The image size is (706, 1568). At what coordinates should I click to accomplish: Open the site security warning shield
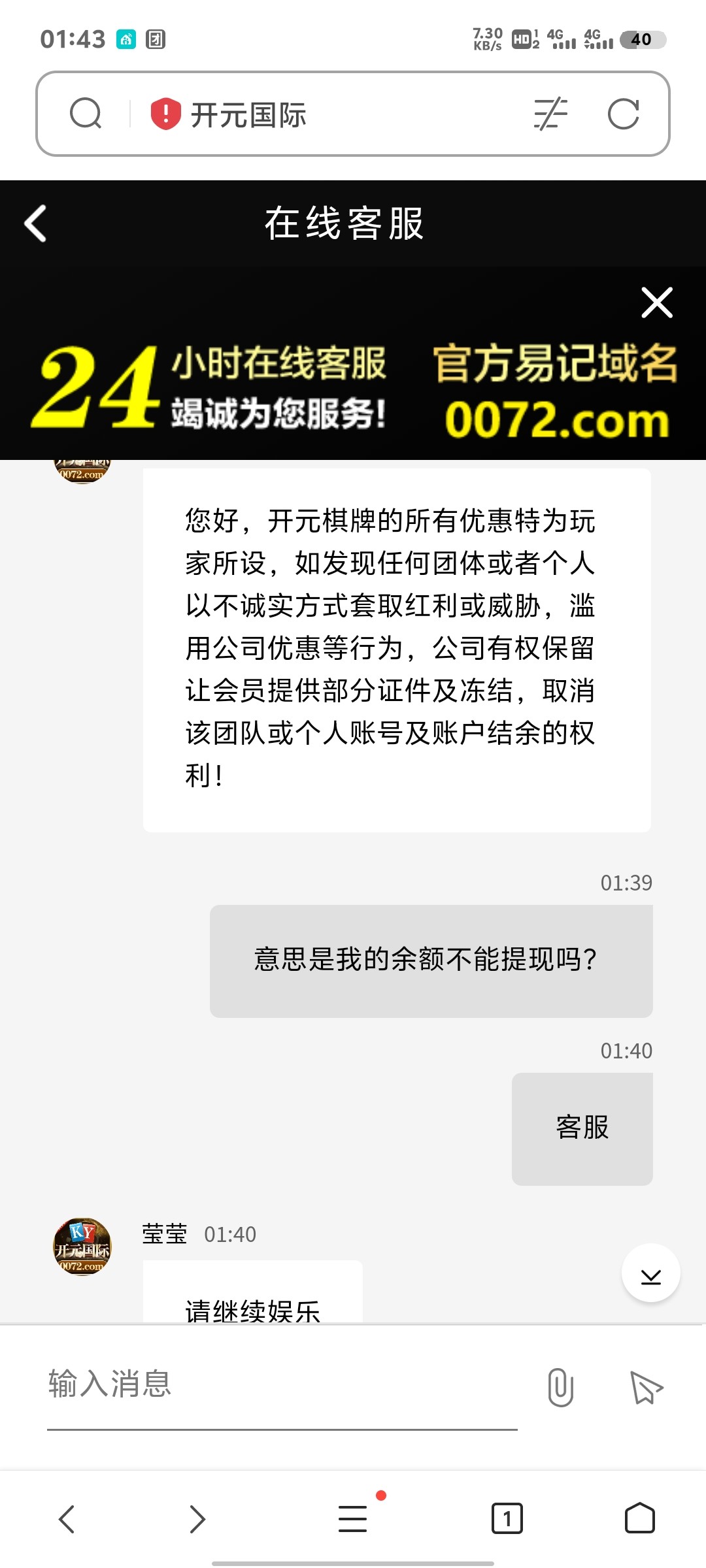point(165,114)
